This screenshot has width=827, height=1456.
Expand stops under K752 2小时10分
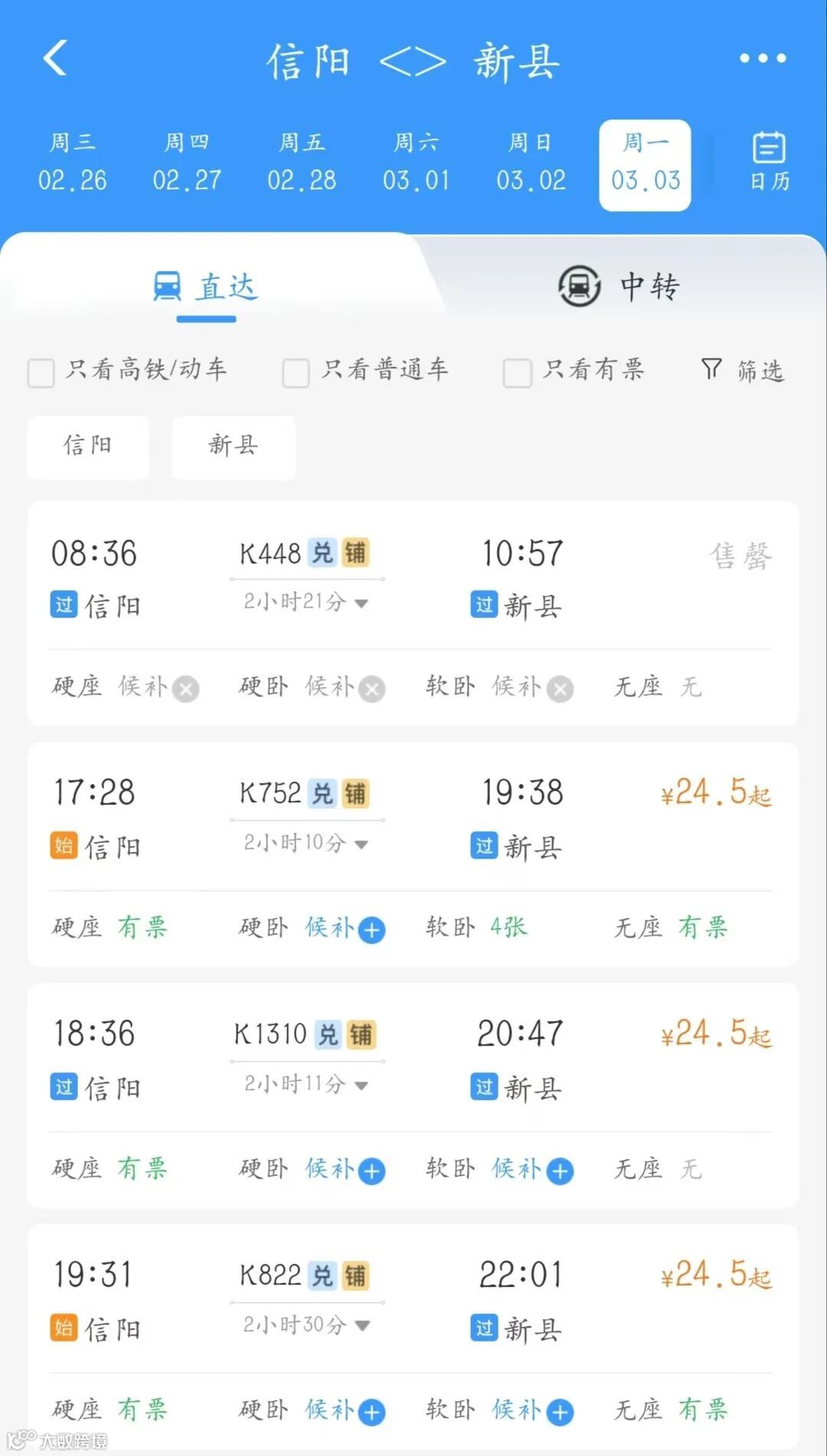306,843
